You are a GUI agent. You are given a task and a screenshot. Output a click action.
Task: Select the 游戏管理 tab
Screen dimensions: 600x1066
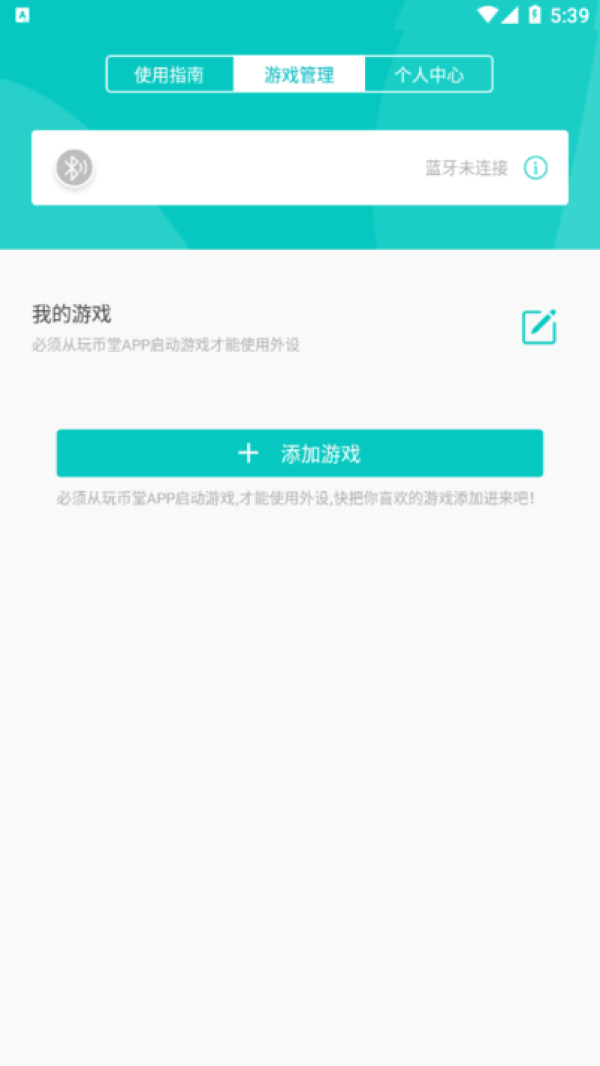point(299,74)
